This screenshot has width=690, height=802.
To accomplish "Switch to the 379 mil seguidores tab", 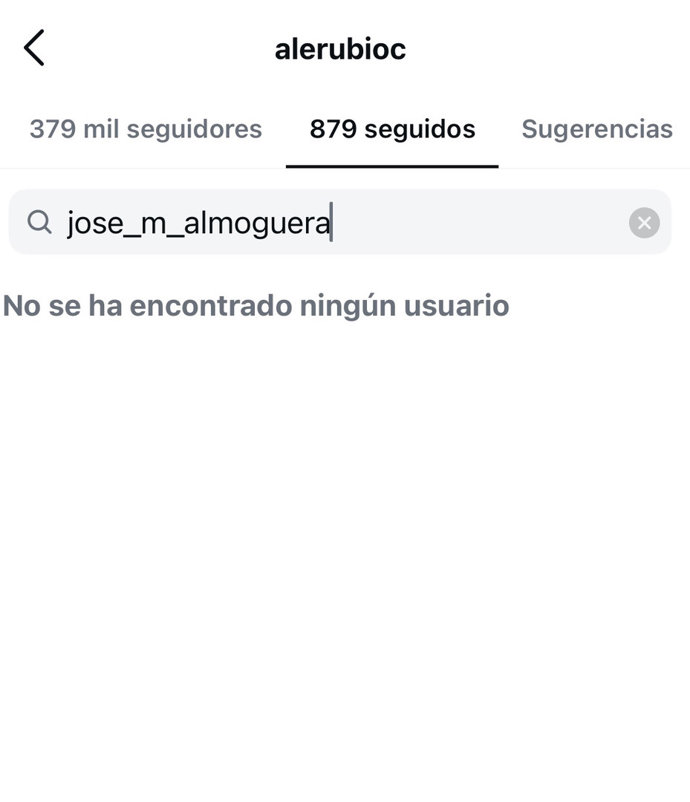I will click(x=145, y=129).
